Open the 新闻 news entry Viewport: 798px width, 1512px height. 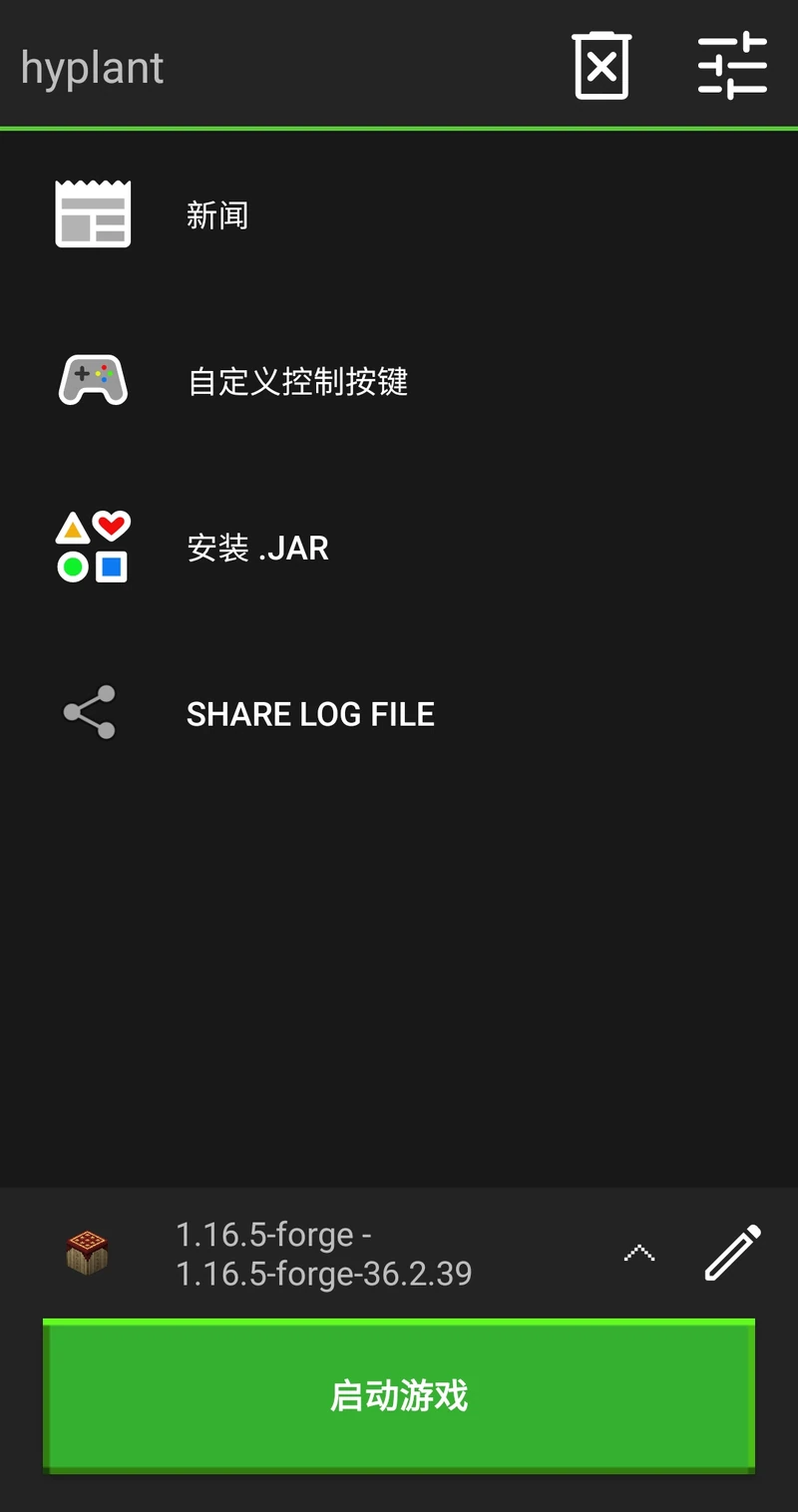[x=217, y=214]
